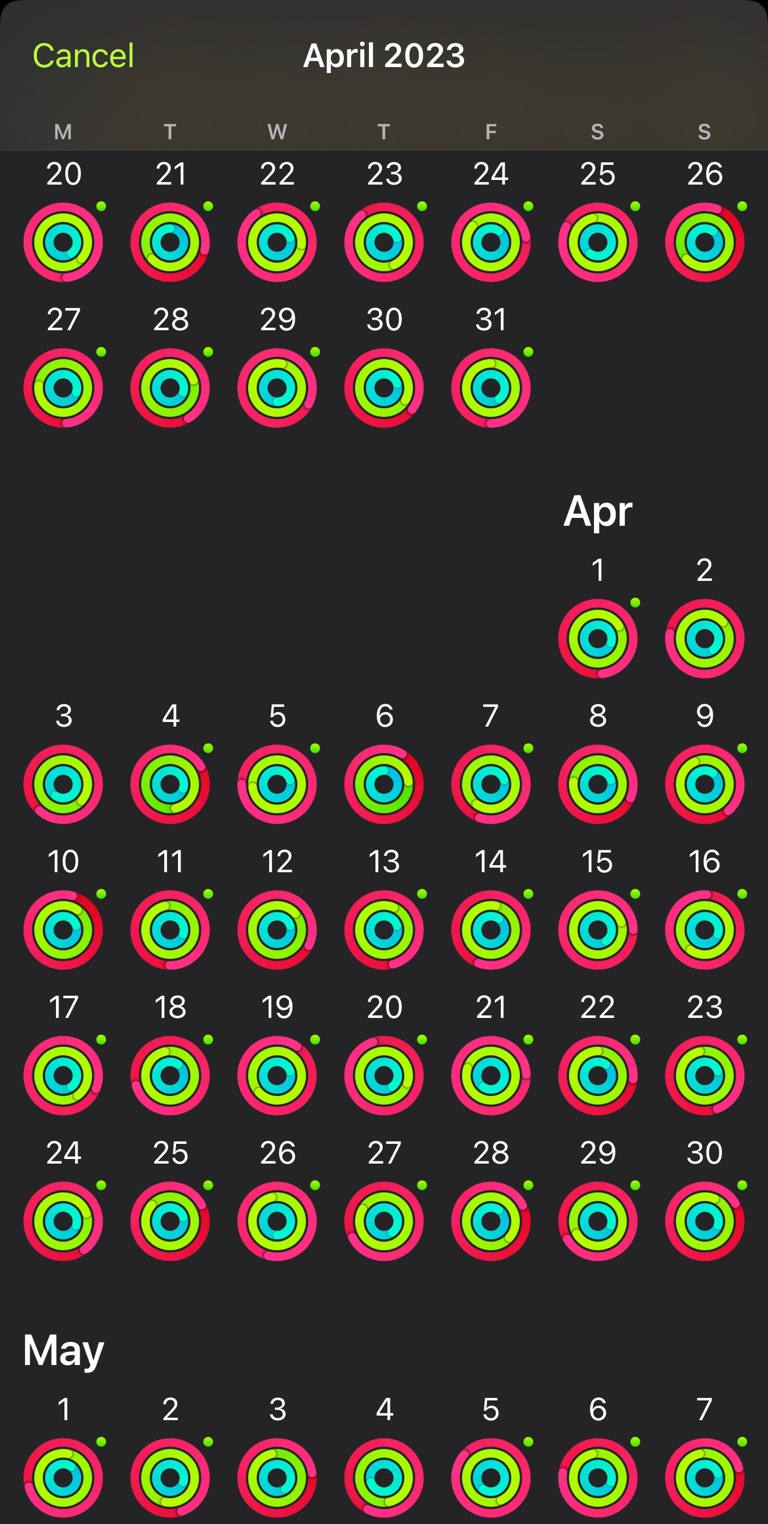Open May 1 activity rings
Viewport: 768px width, 1524px height.
63,1477
